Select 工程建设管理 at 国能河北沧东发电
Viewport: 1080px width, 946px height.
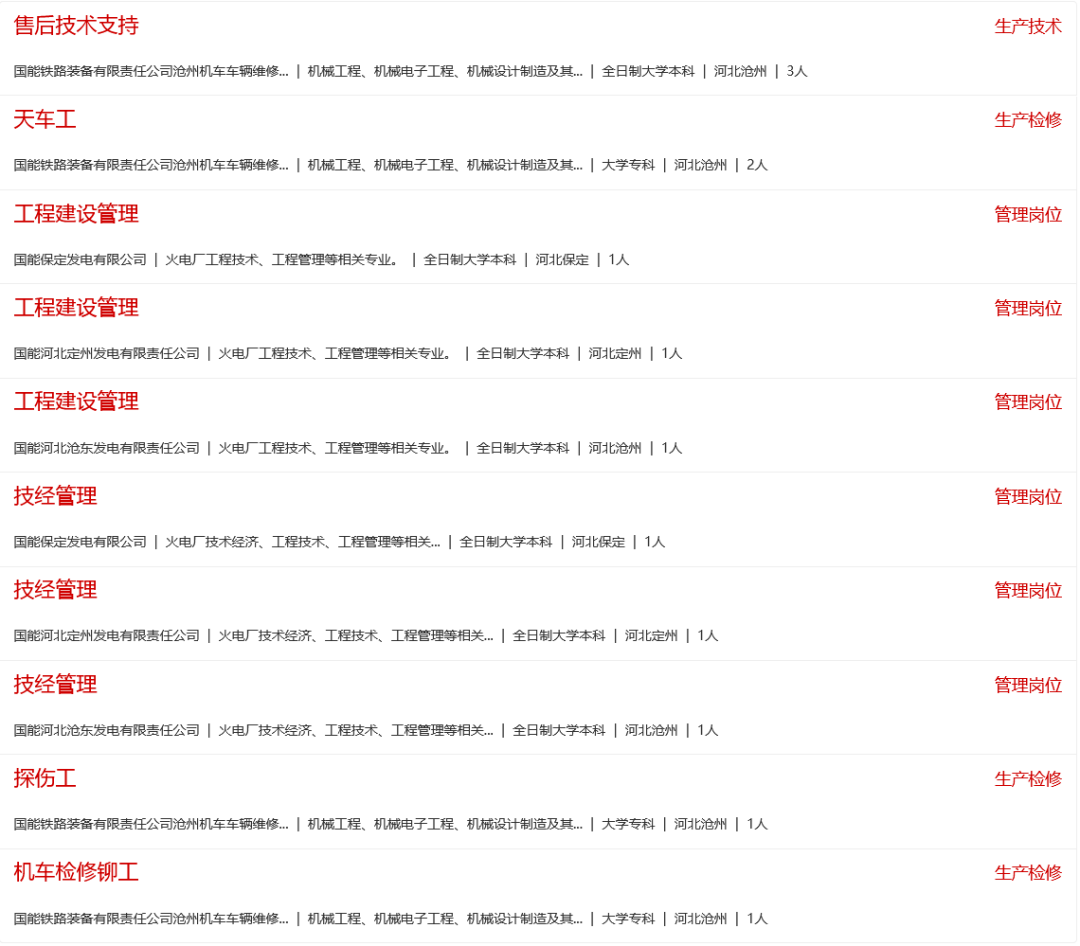pyautogui.click(x=76, y=402)
